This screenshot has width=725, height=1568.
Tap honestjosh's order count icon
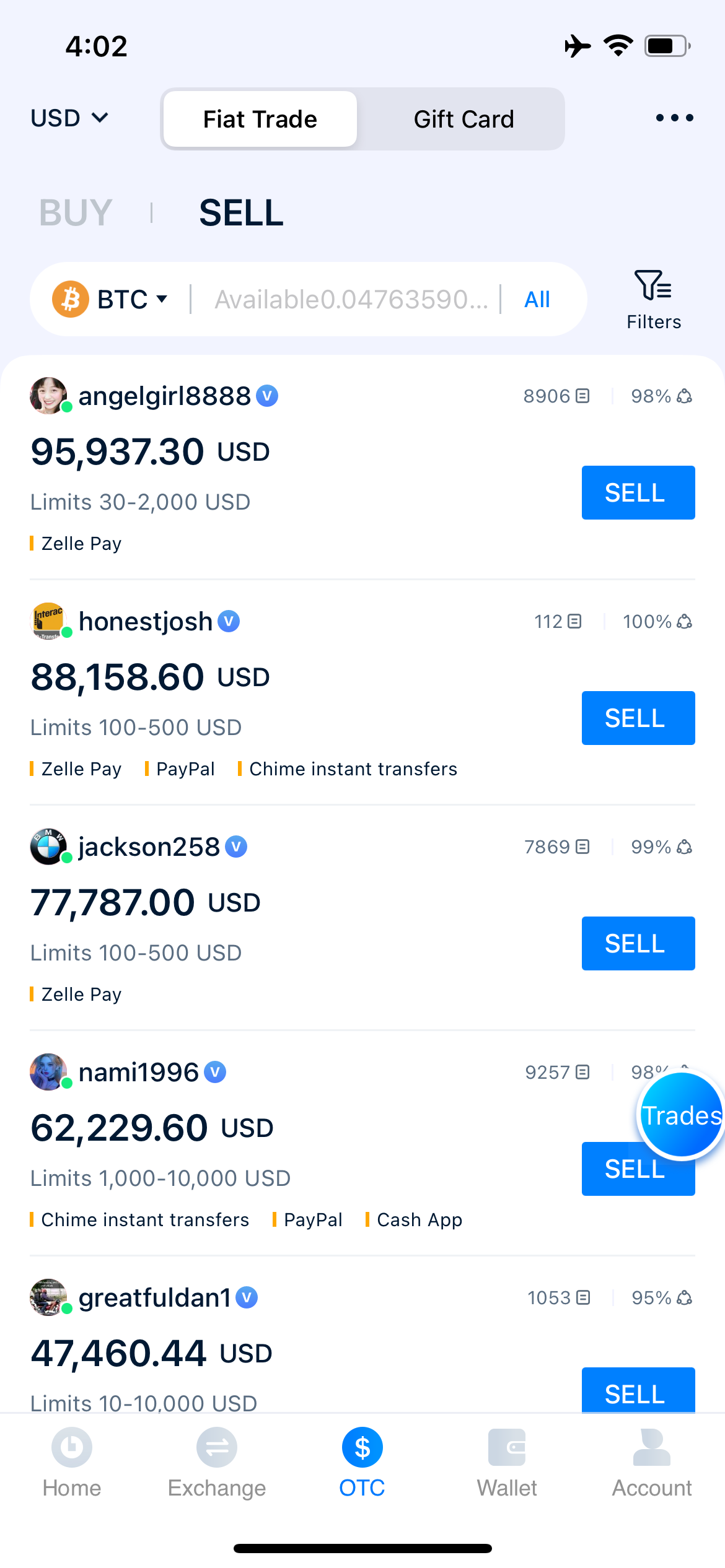pos(576,621)
